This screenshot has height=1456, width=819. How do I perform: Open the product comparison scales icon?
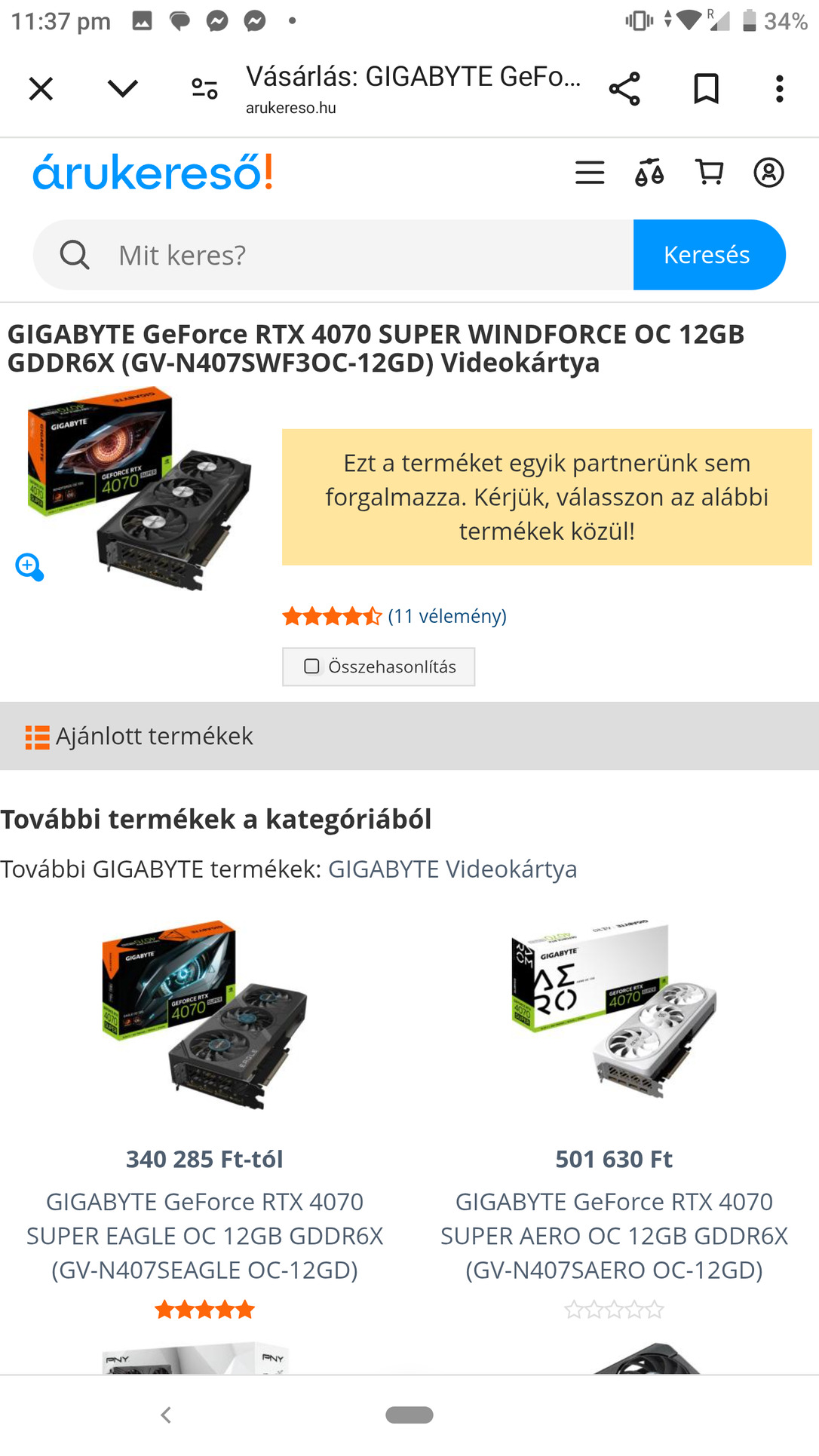[649, 173]
